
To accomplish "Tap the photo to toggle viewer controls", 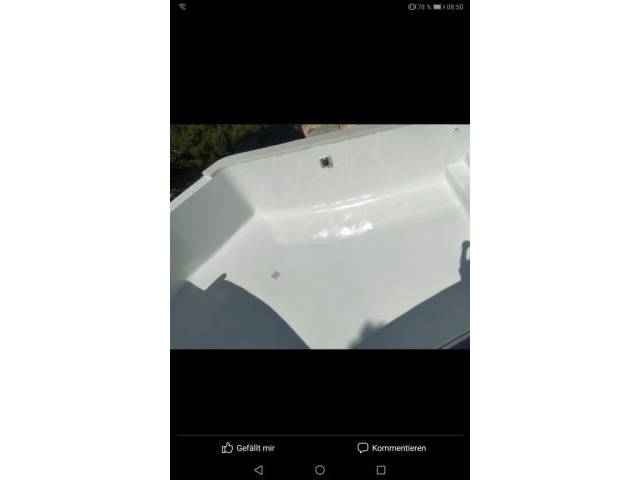I will pos(320,236).
